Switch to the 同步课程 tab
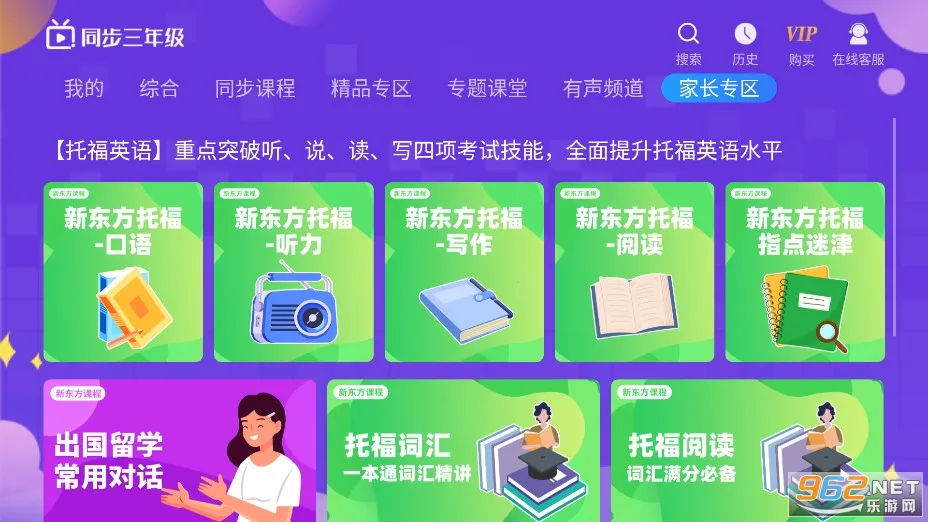This screenshot has height=522, width=928. [x=255, y=88]
